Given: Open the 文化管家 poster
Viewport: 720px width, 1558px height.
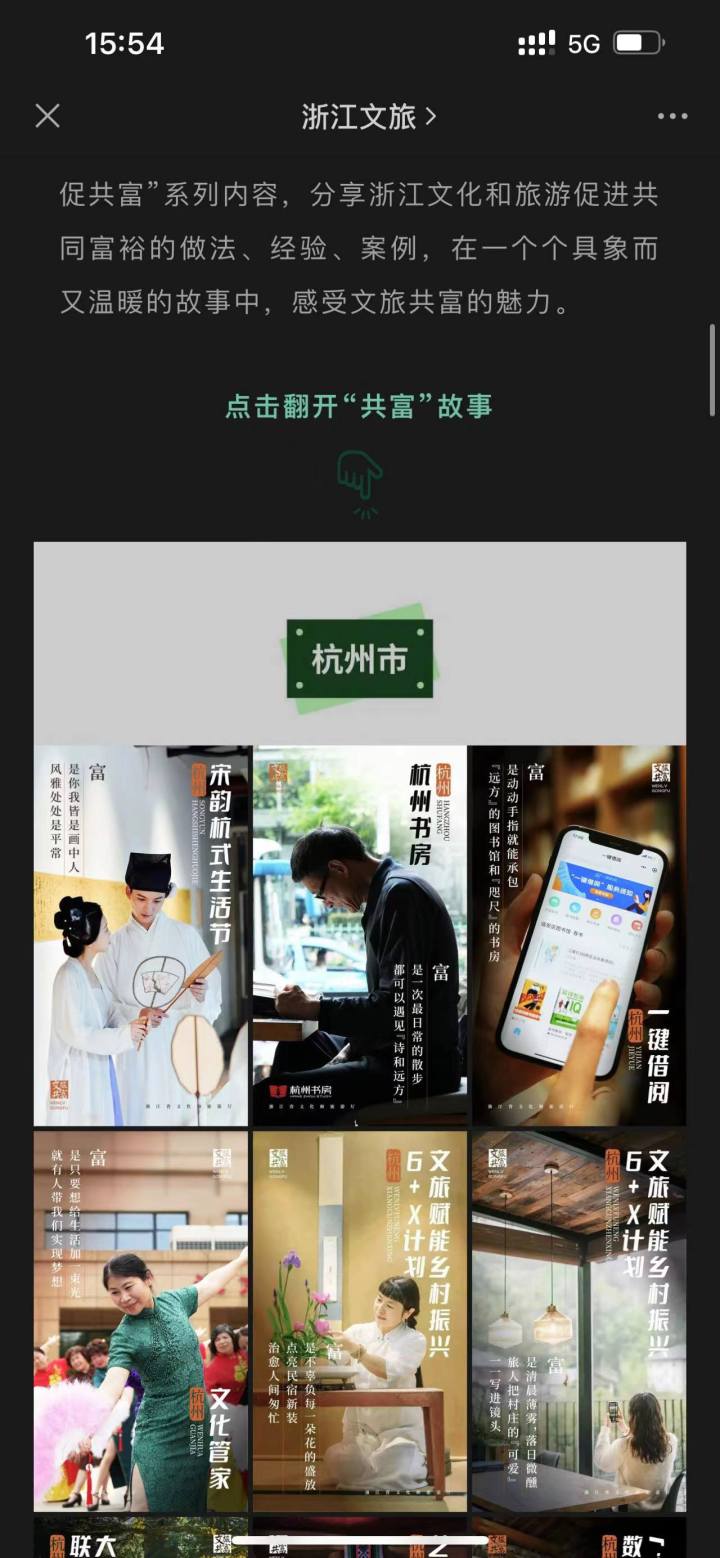Looking at the screenshot, I should (140, 1320).
